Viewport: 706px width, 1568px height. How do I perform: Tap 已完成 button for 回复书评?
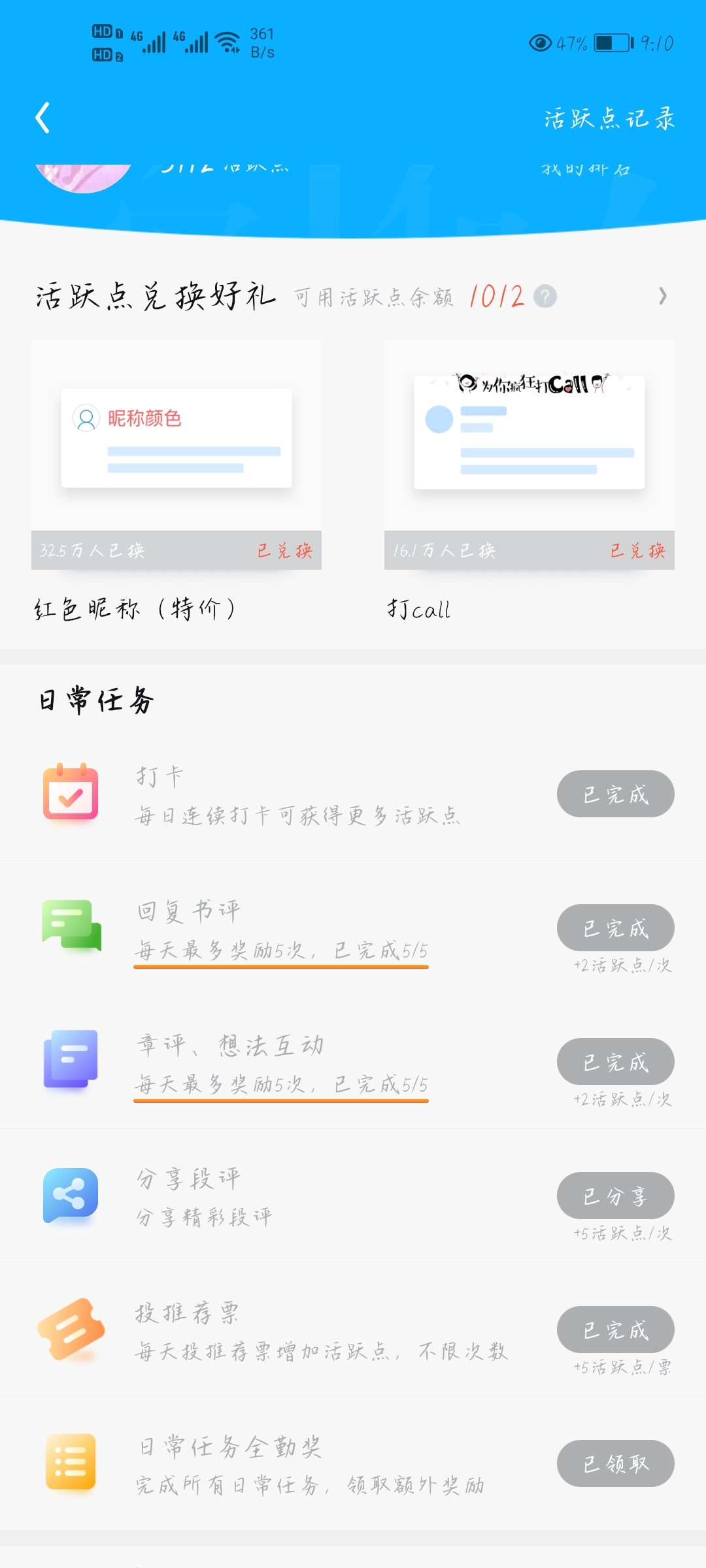coord(616,928)
